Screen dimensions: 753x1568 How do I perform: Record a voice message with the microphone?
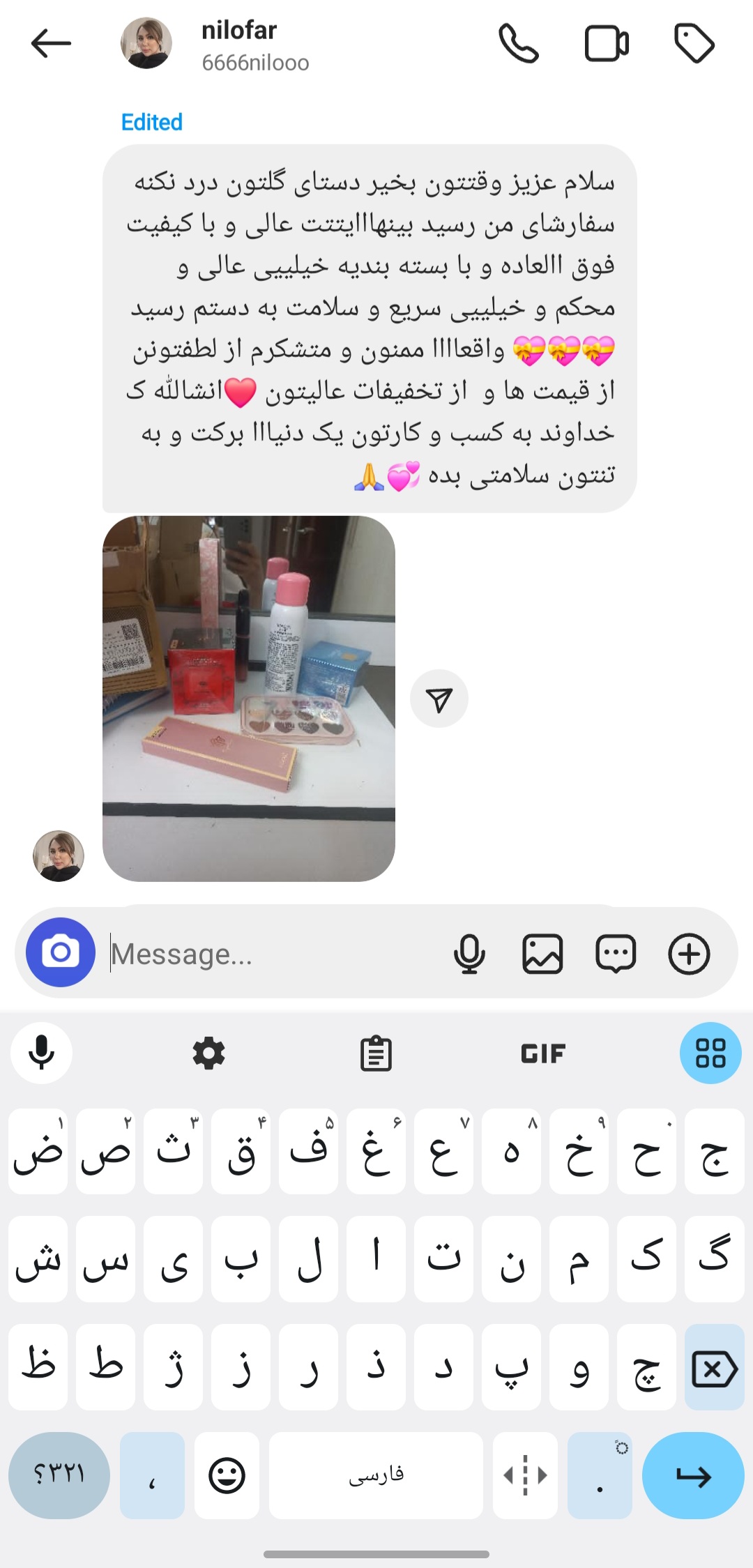469,953
